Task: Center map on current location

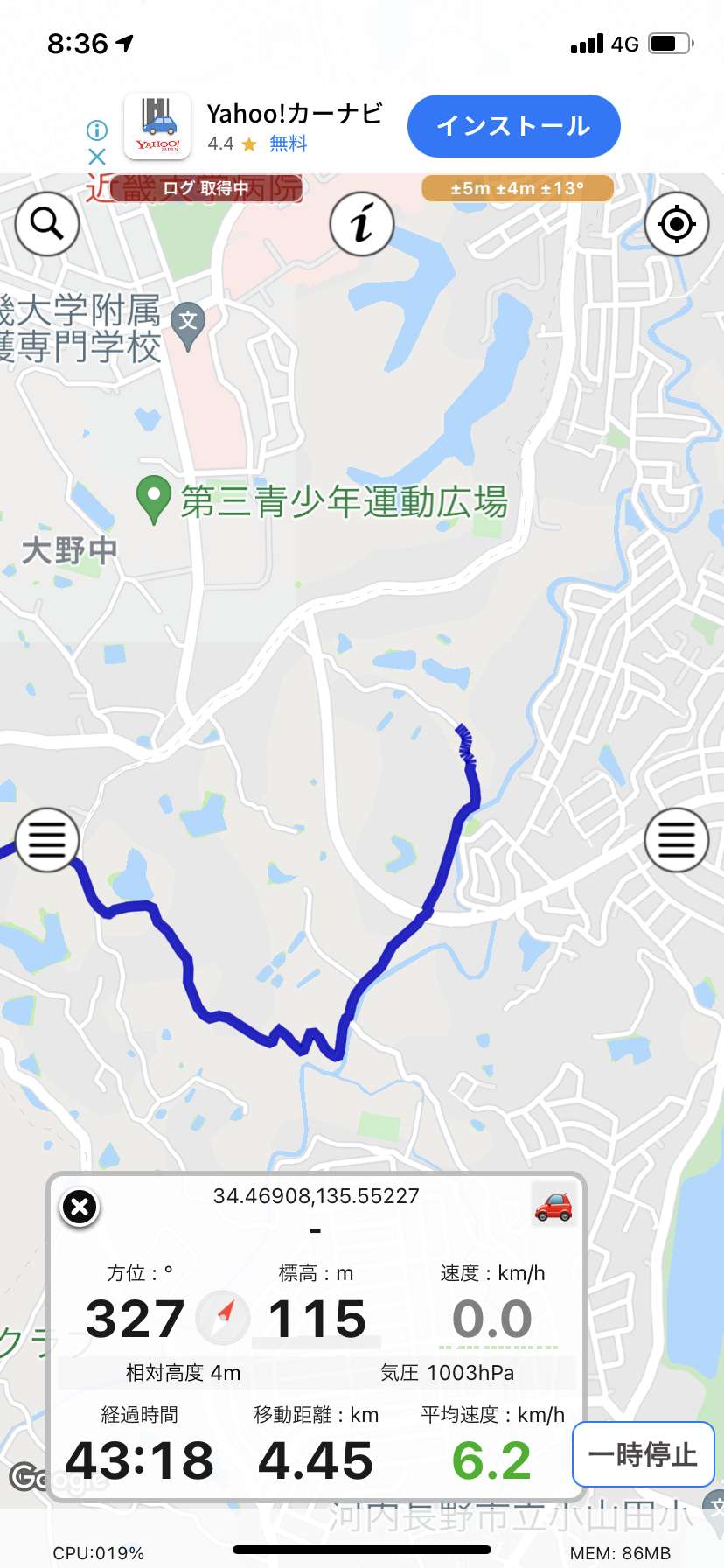Action: click(676, 224)
